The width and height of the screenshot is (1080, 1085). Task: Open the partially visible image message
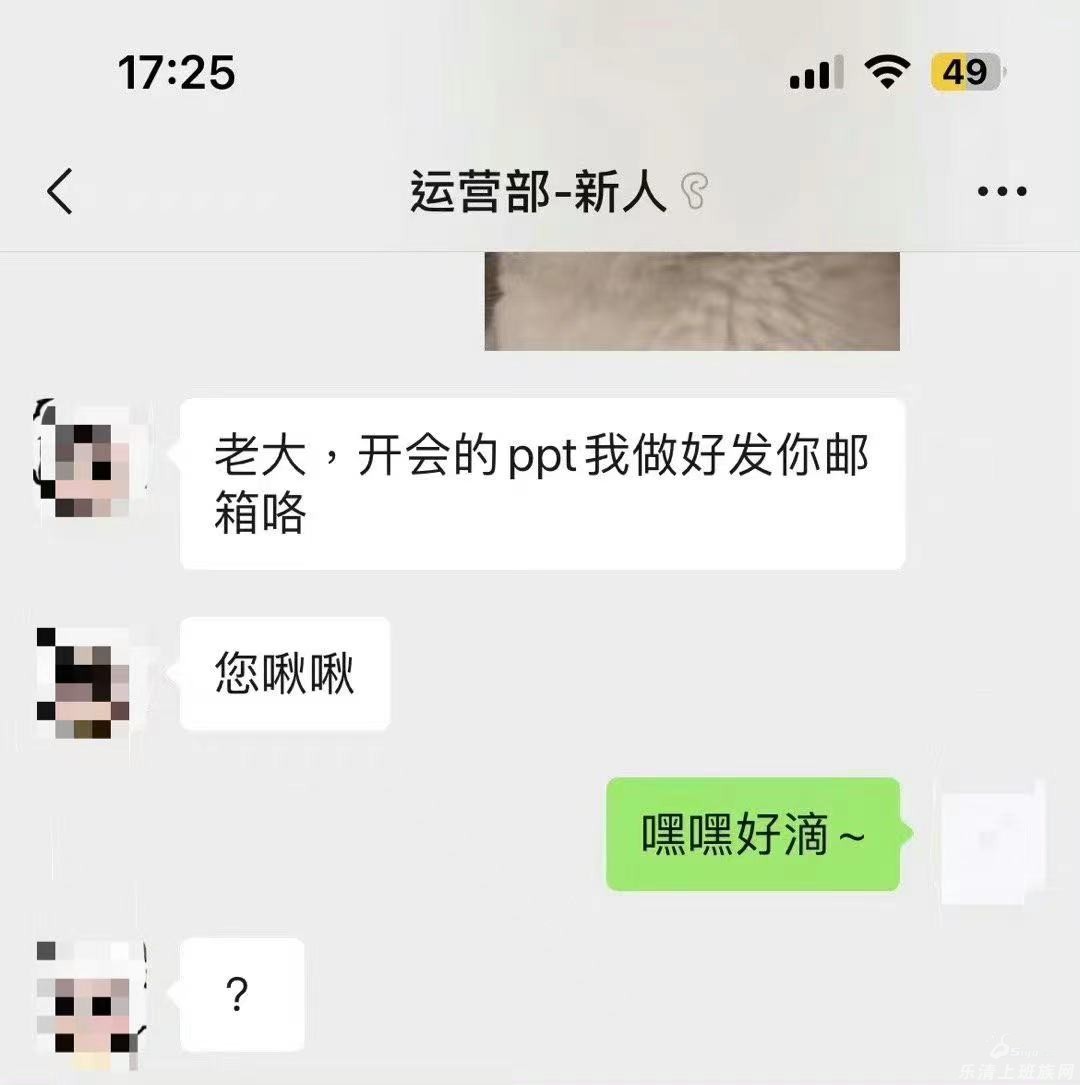point(692,301)
